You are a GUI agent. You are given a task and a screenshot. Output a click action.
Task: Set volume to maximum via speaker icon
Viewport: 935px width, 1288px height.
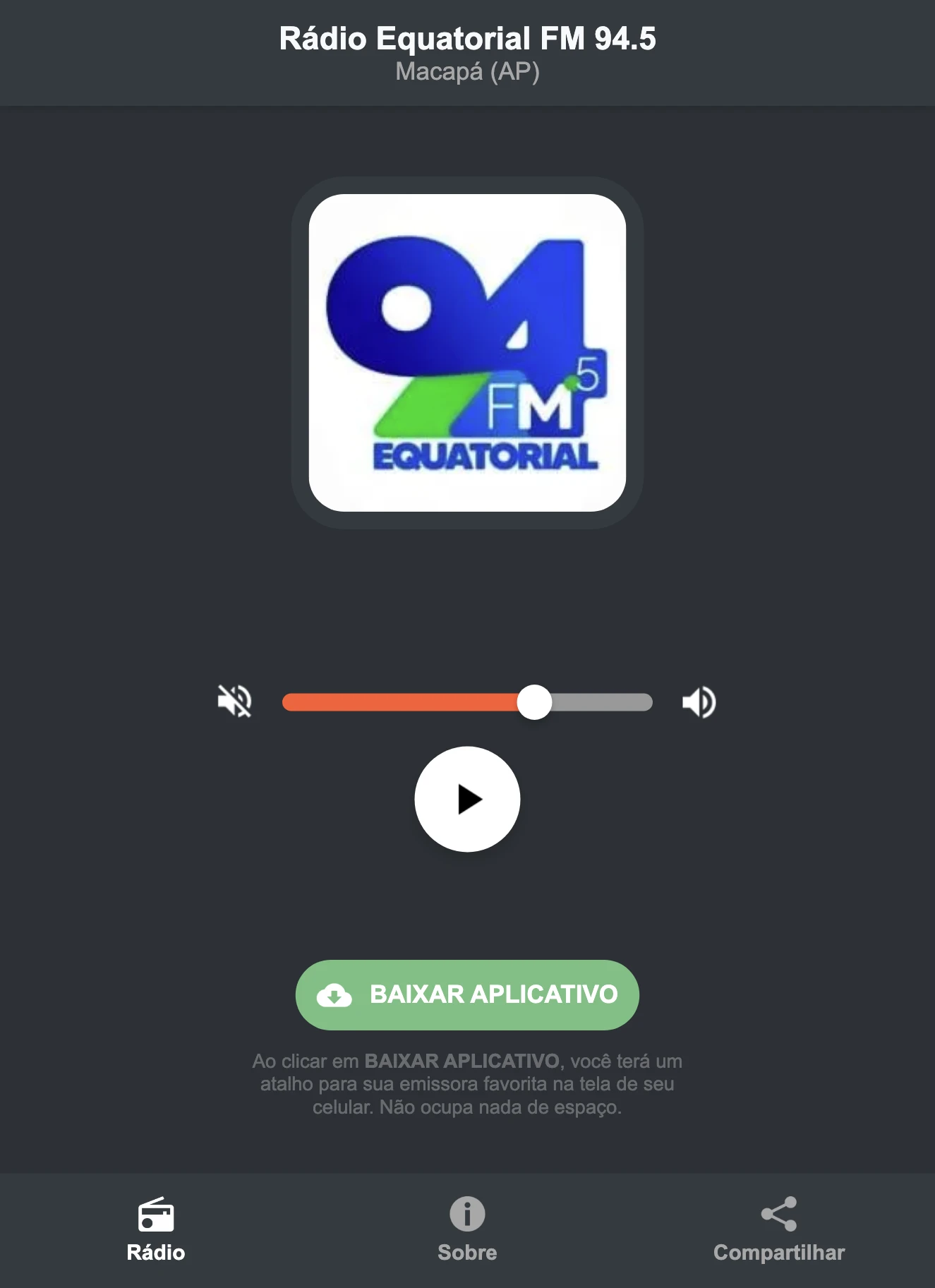click(x=699, y=702)
